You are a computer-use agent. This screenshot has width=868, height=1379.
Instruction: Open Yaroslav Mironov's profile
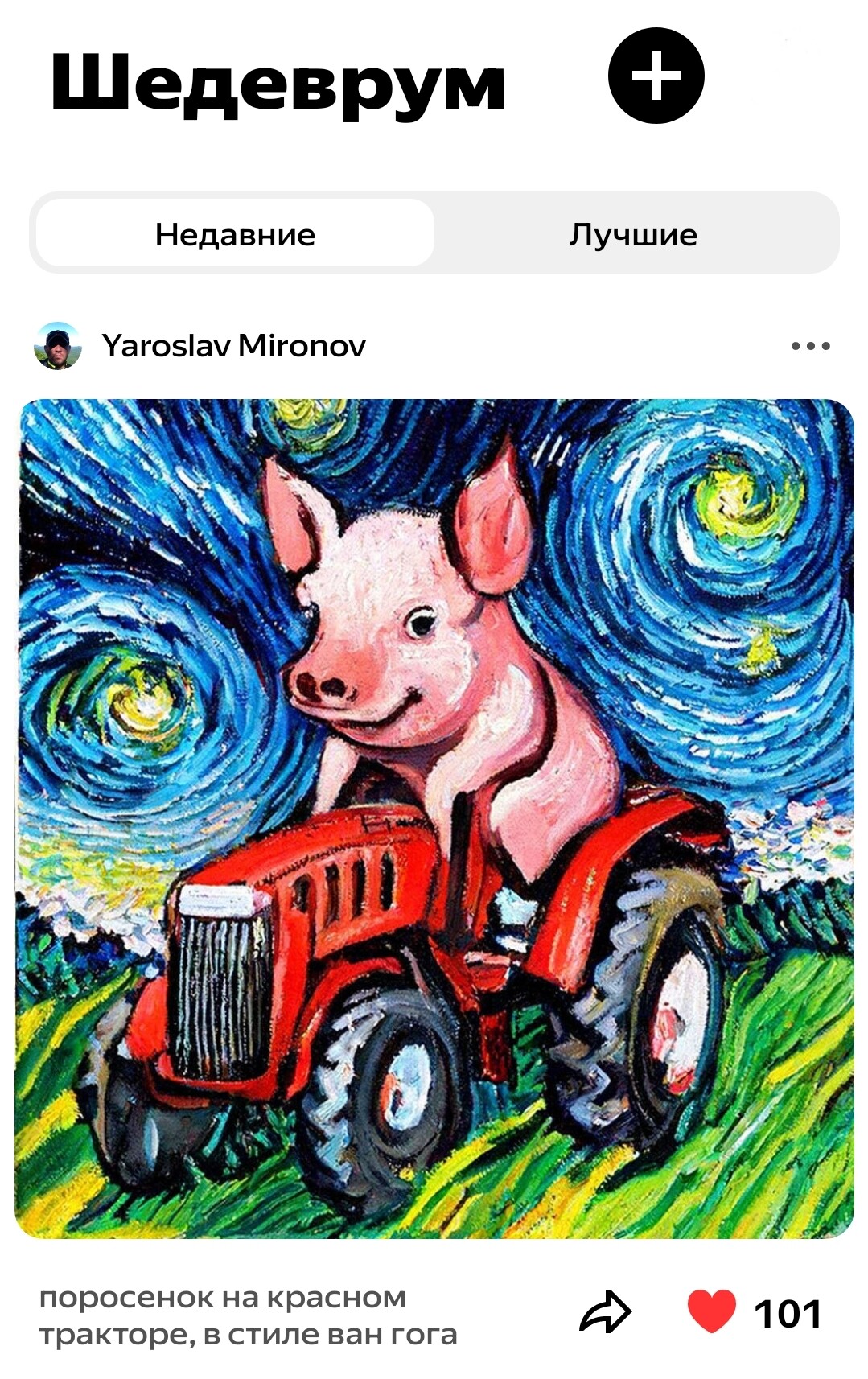(x=232, y=346)
